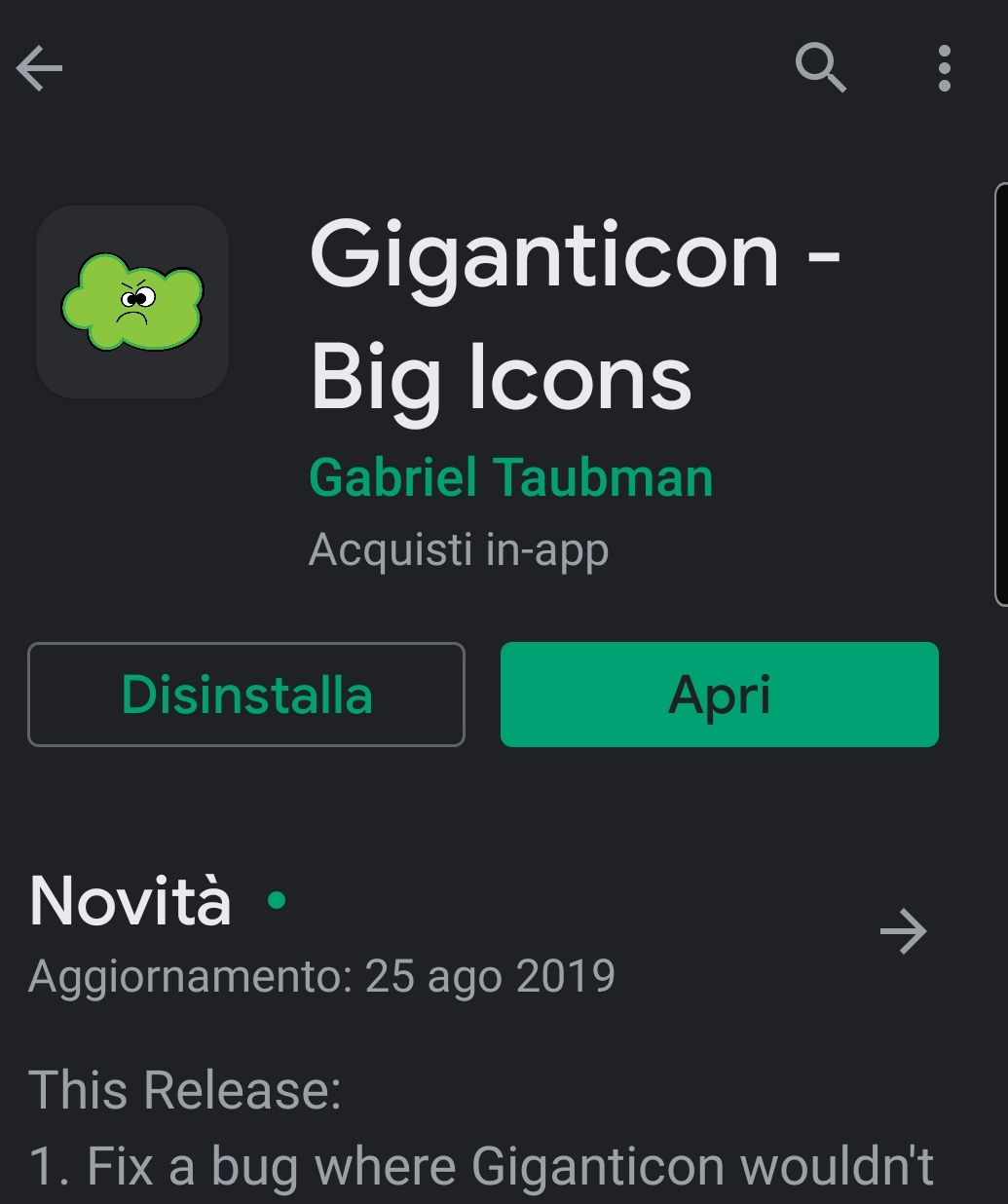Tap Disinstalla to uninstall Giganticon
The width and height of the screenshot is (1008, 1204).
coord(246,695)
